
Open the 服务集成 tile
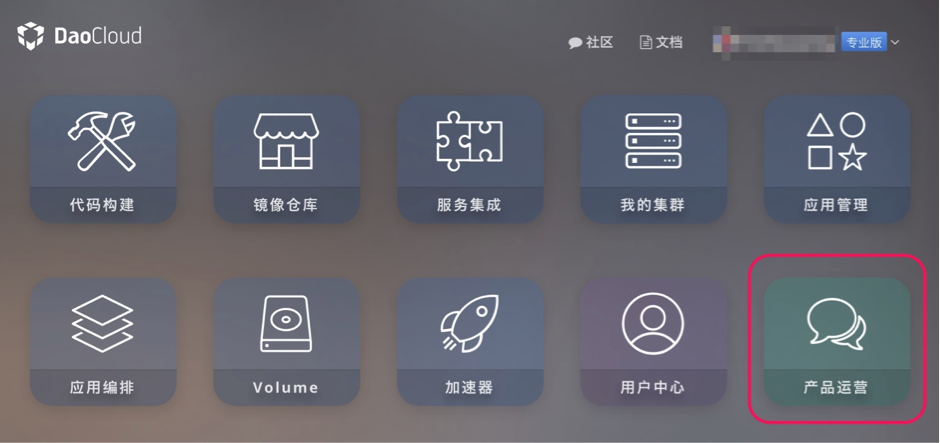469,159
